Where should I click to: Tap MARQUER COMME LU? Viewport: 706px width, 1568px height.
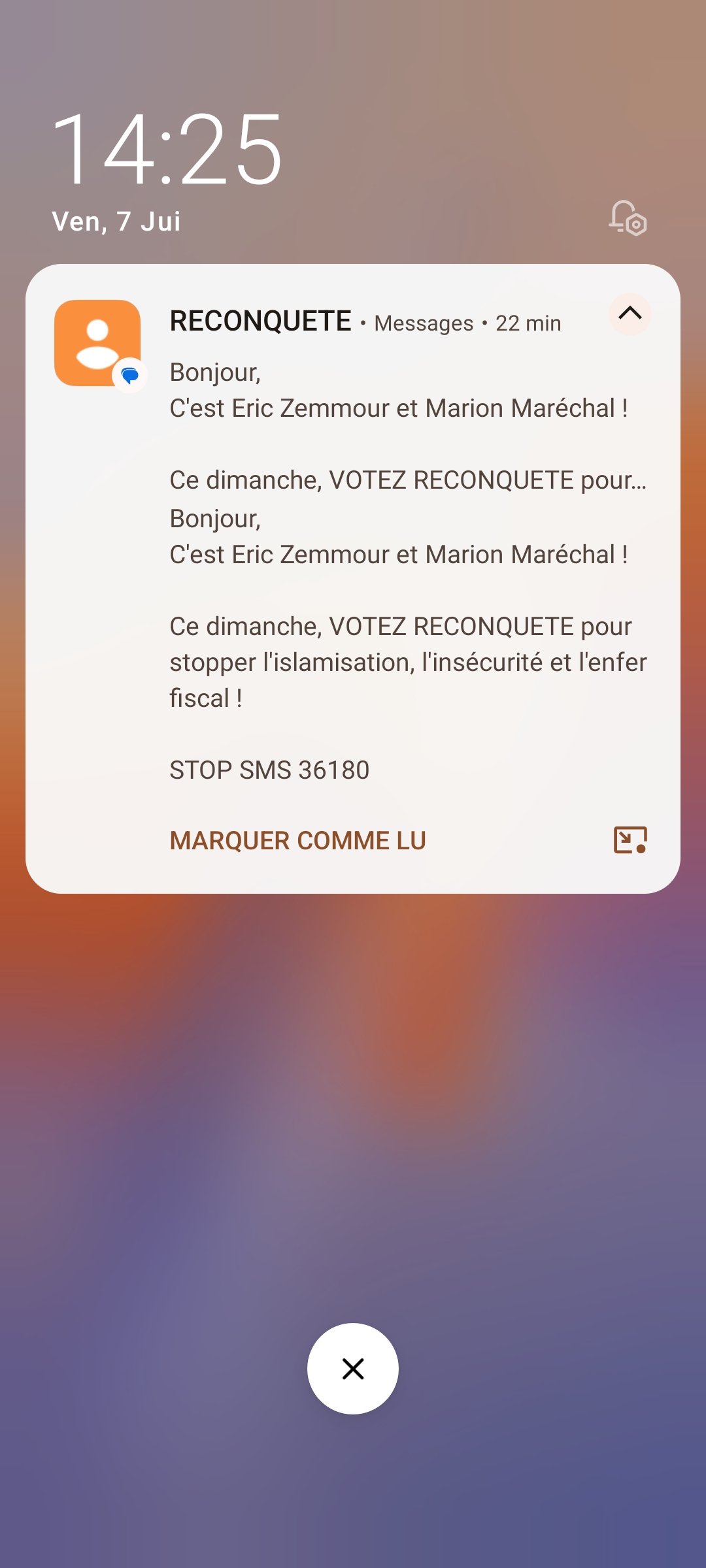297,841
